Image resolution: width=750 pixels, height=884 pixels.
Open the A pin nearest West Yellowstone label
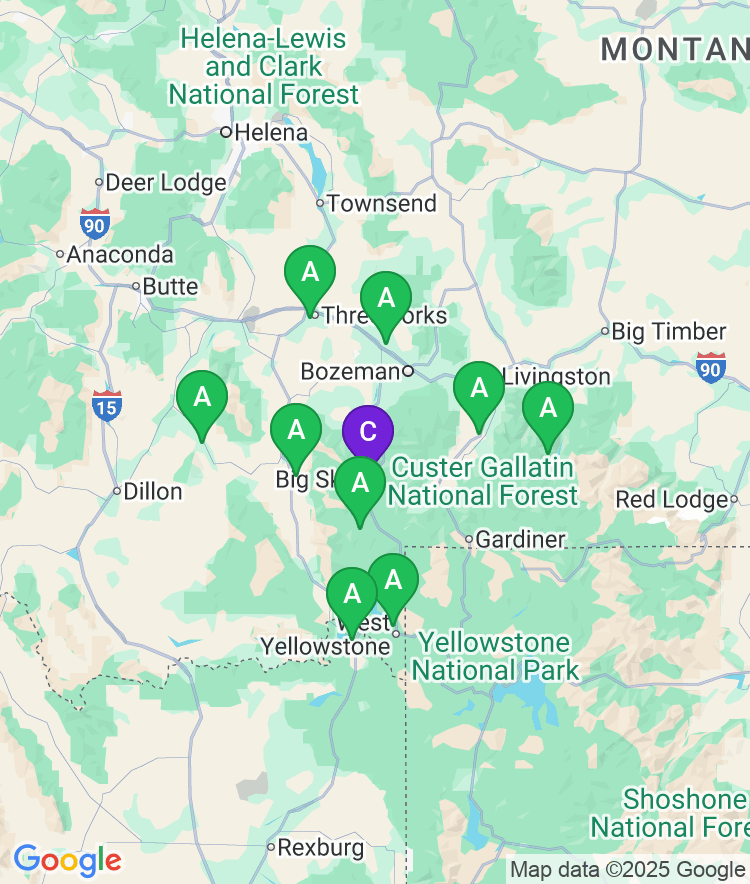point(352,595)
